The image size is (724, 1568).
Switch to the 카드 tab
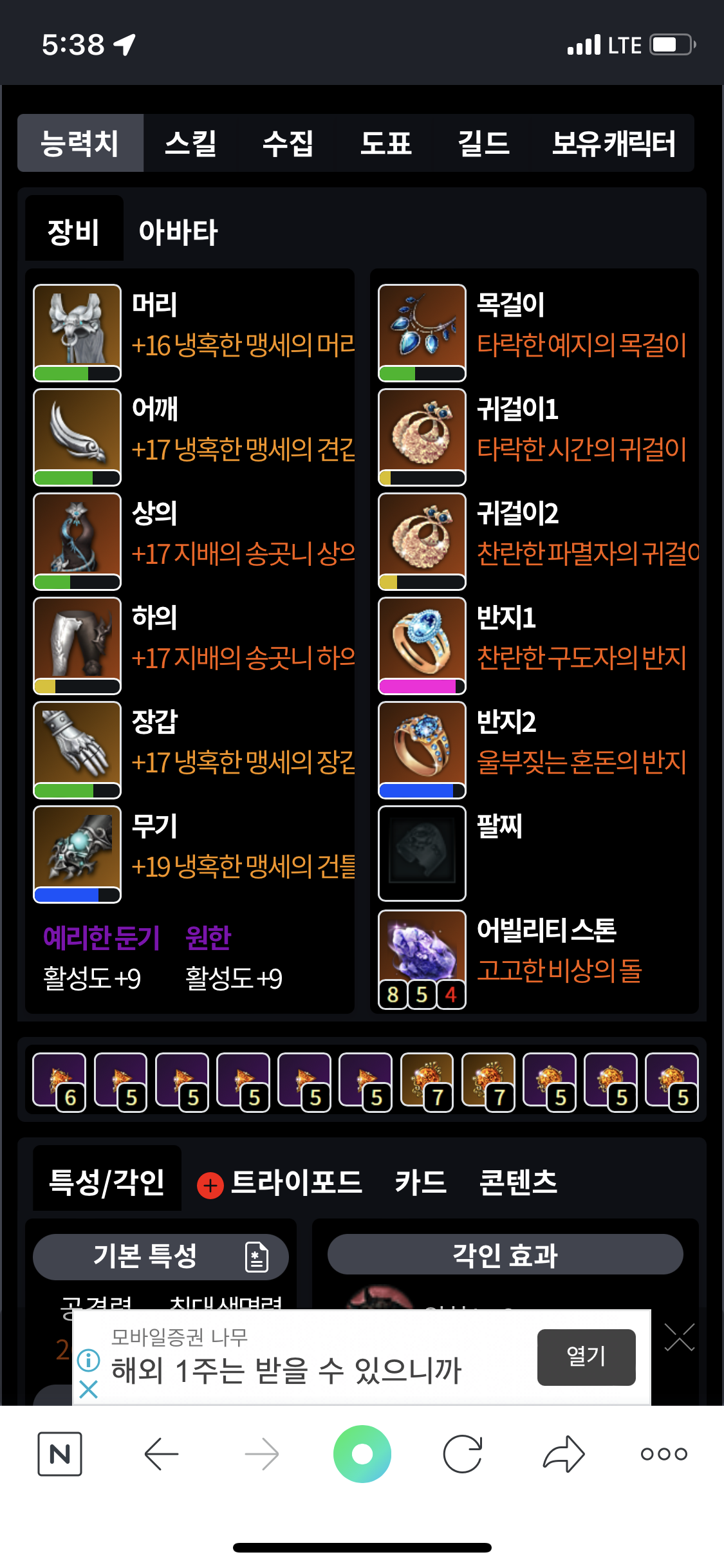coord(420,1182)
